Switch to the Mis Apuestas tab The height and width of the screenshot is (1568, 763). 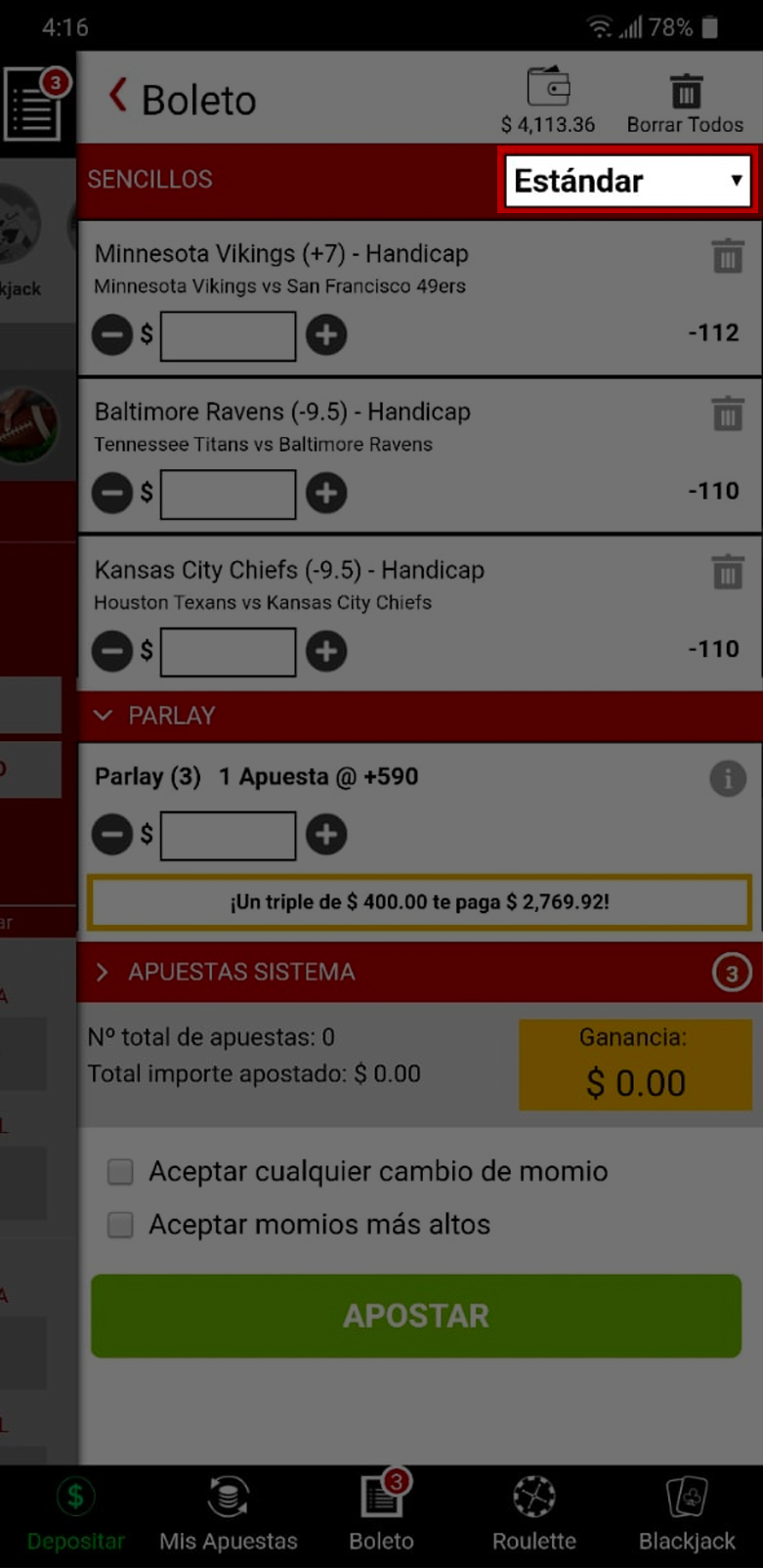(x=229, y=1513)
